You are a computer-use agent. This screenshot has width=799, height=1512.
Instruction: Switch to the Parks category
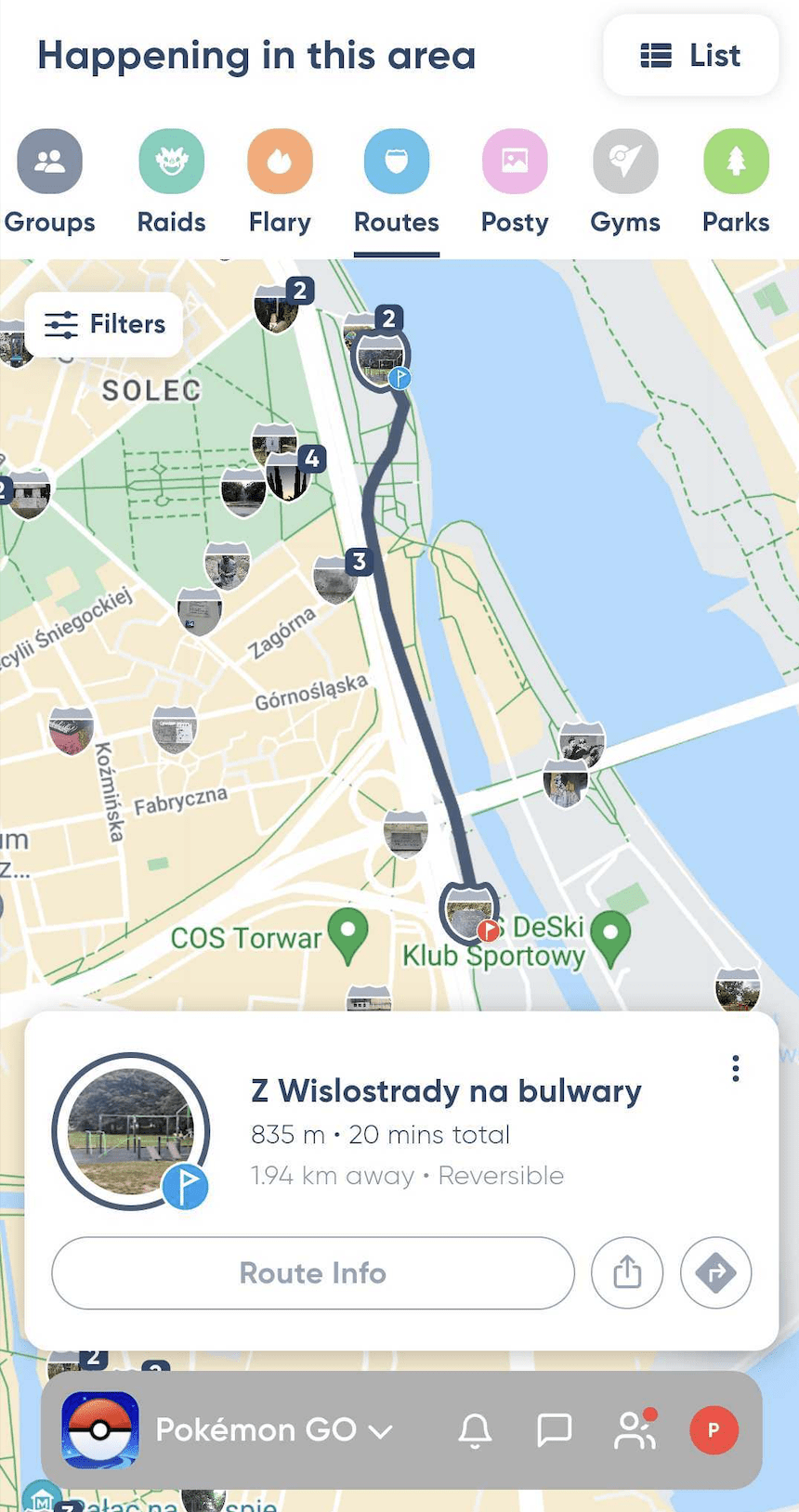pos(736,183)
